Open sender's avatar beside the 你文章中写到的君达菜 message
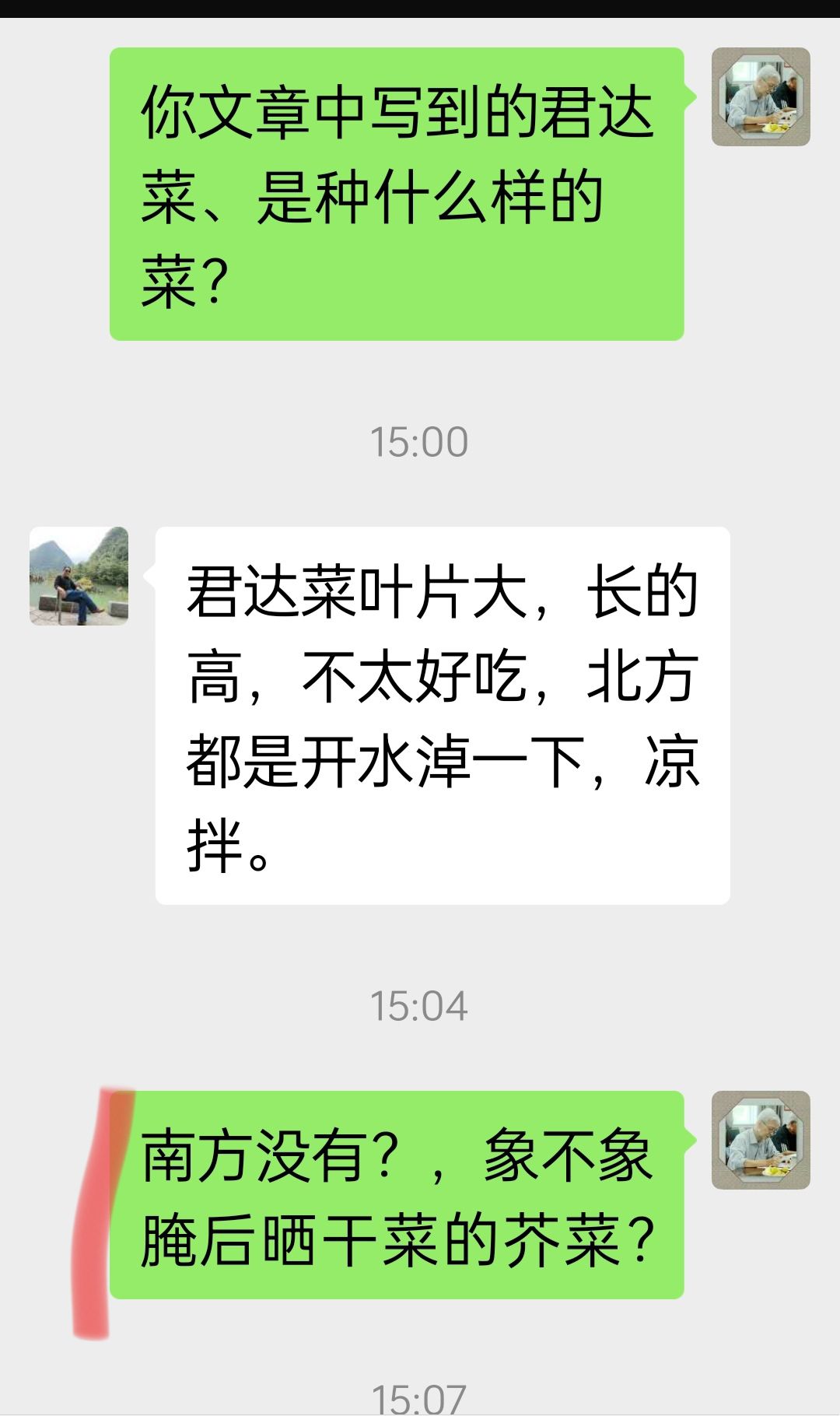Screen dimensions: 840x1416 pos(761,97)
